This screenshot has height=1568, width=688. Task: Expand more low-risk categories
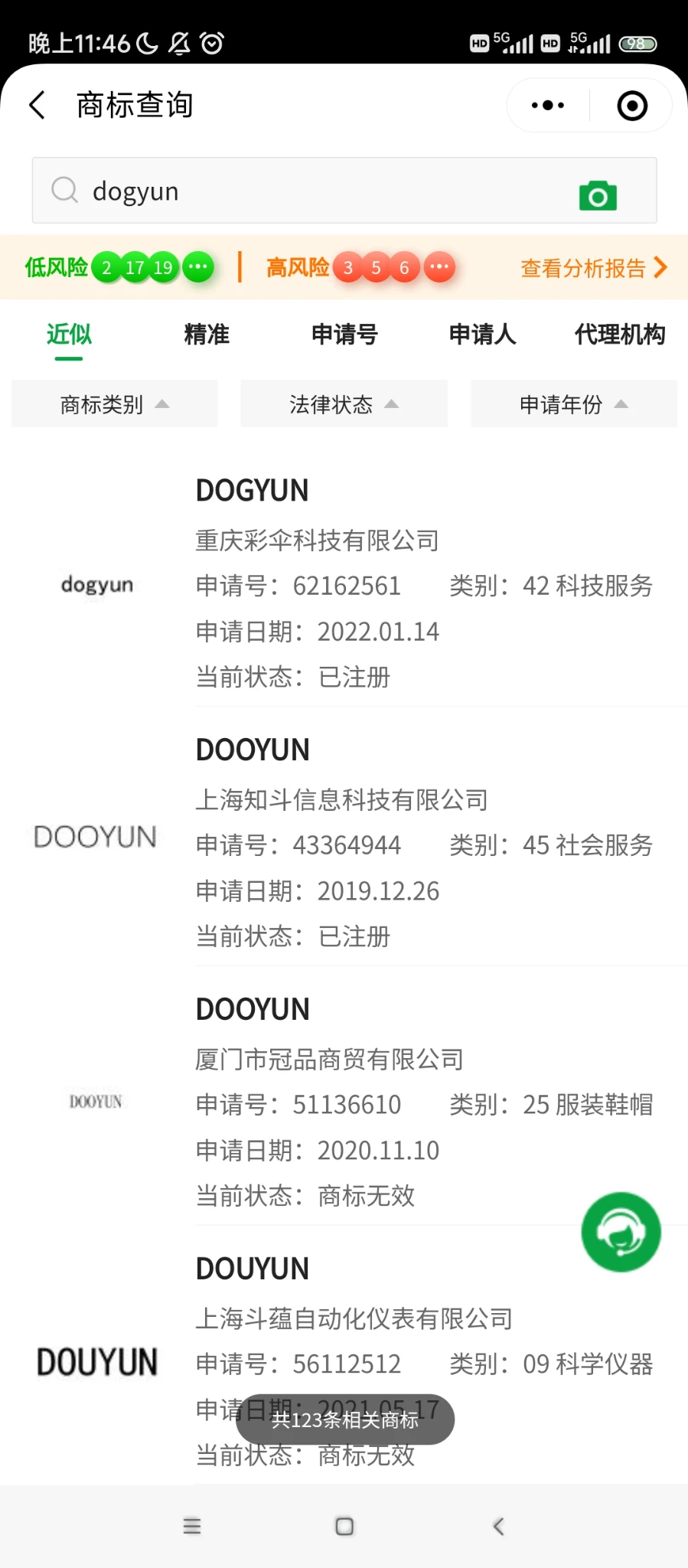coord(198,267)
